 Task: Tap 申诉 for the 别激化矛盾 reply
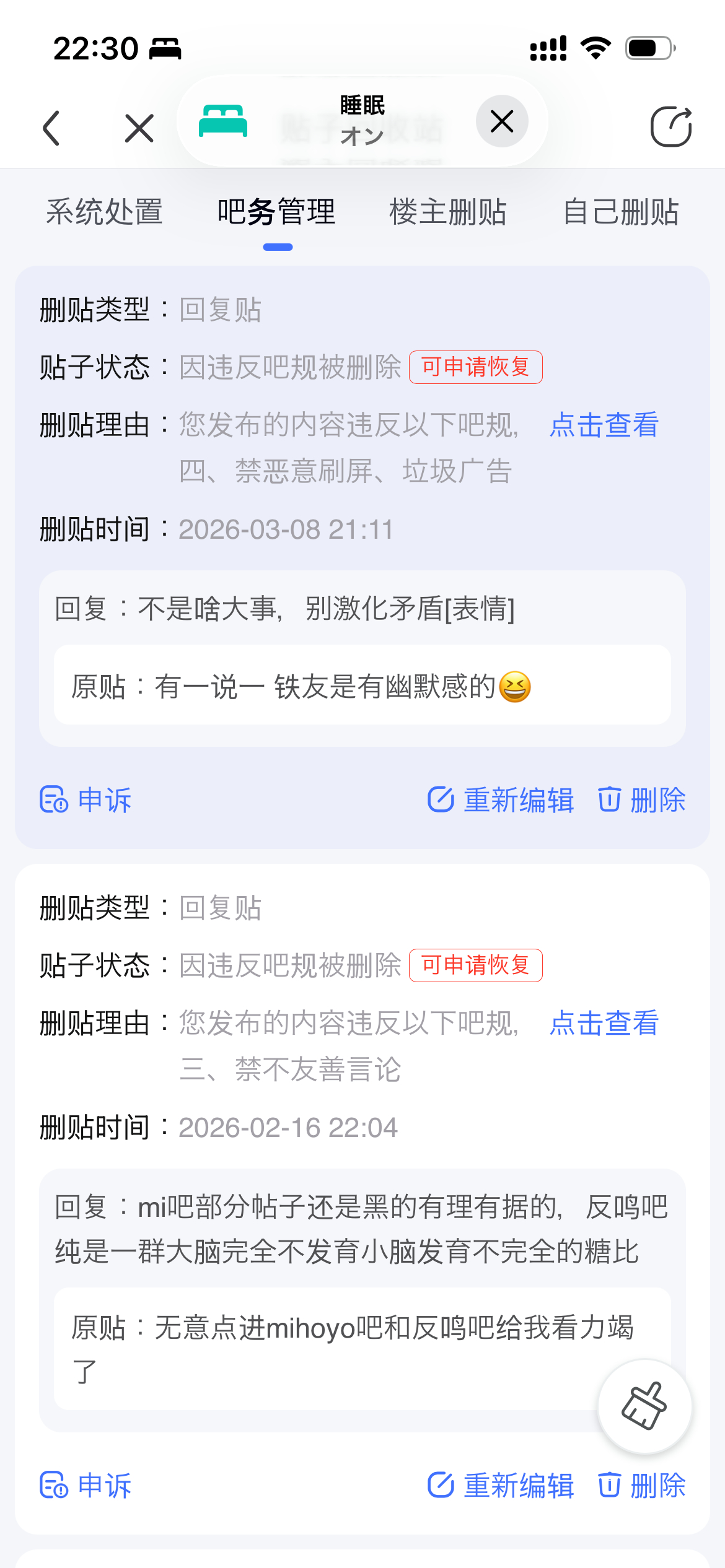click(x=86, y=799)
